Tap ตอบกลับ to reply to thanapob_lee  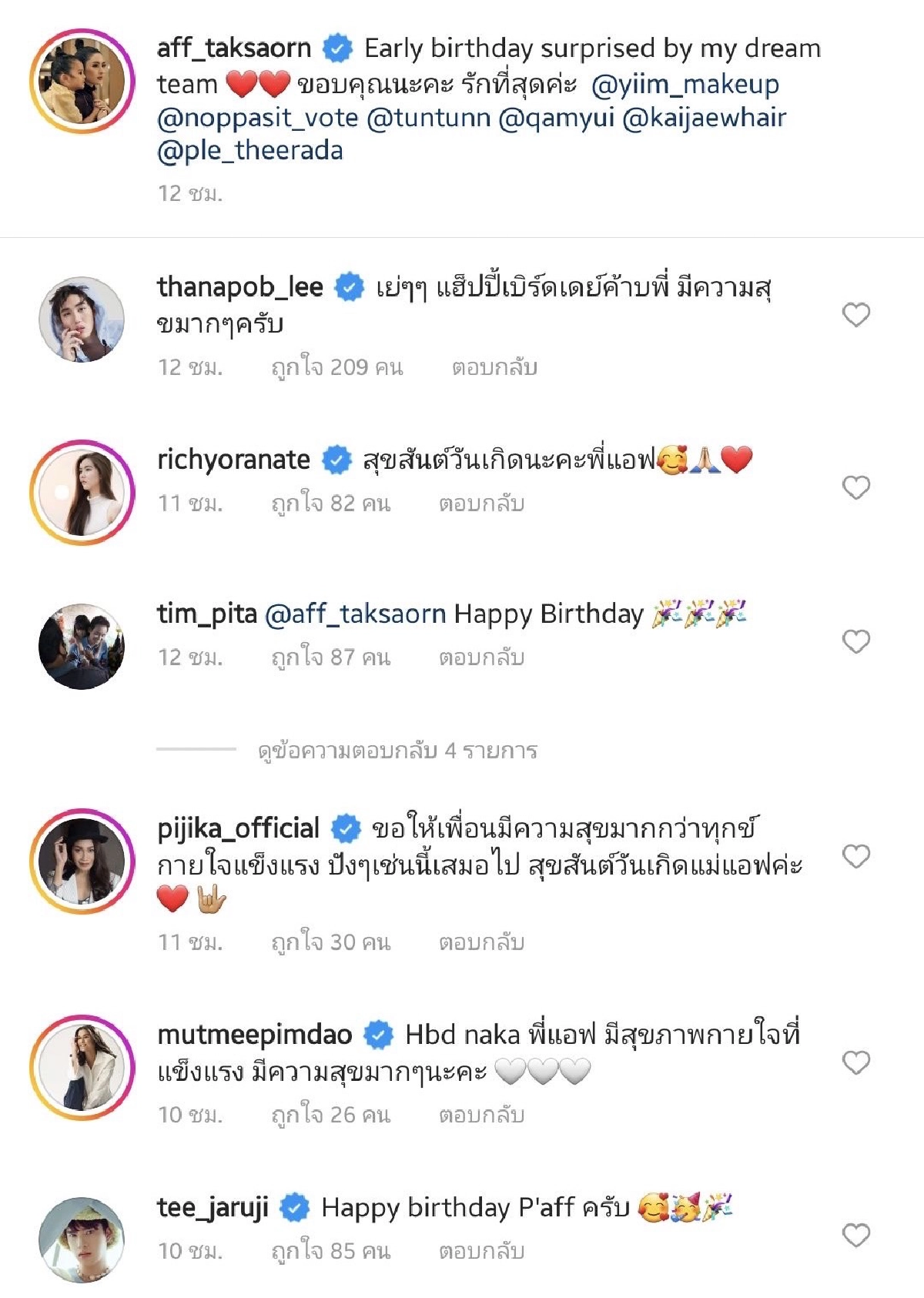coord(495,368)
